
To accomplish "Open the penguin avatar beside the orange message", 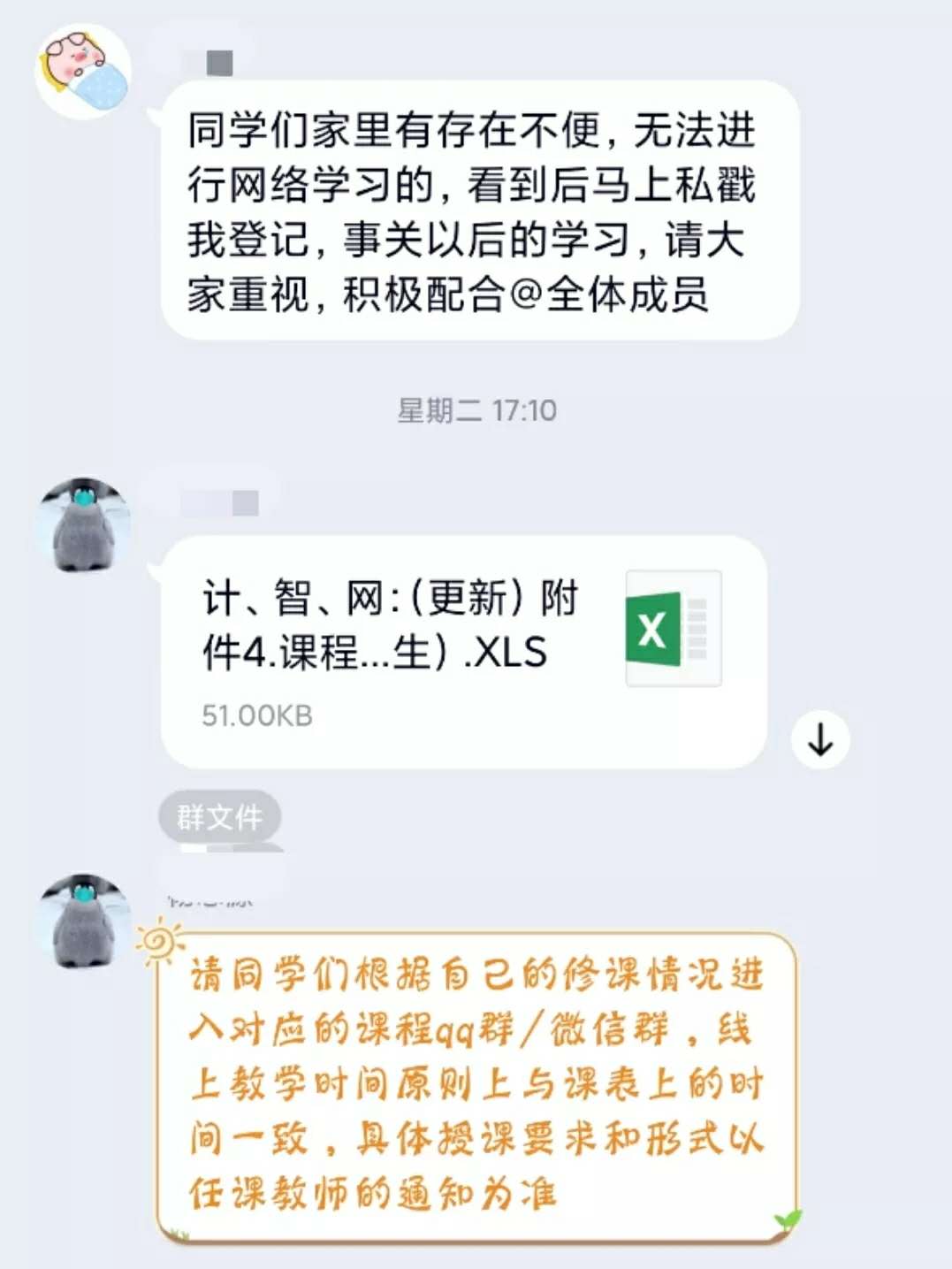I will pyautogui.click(x=83, y=921).
